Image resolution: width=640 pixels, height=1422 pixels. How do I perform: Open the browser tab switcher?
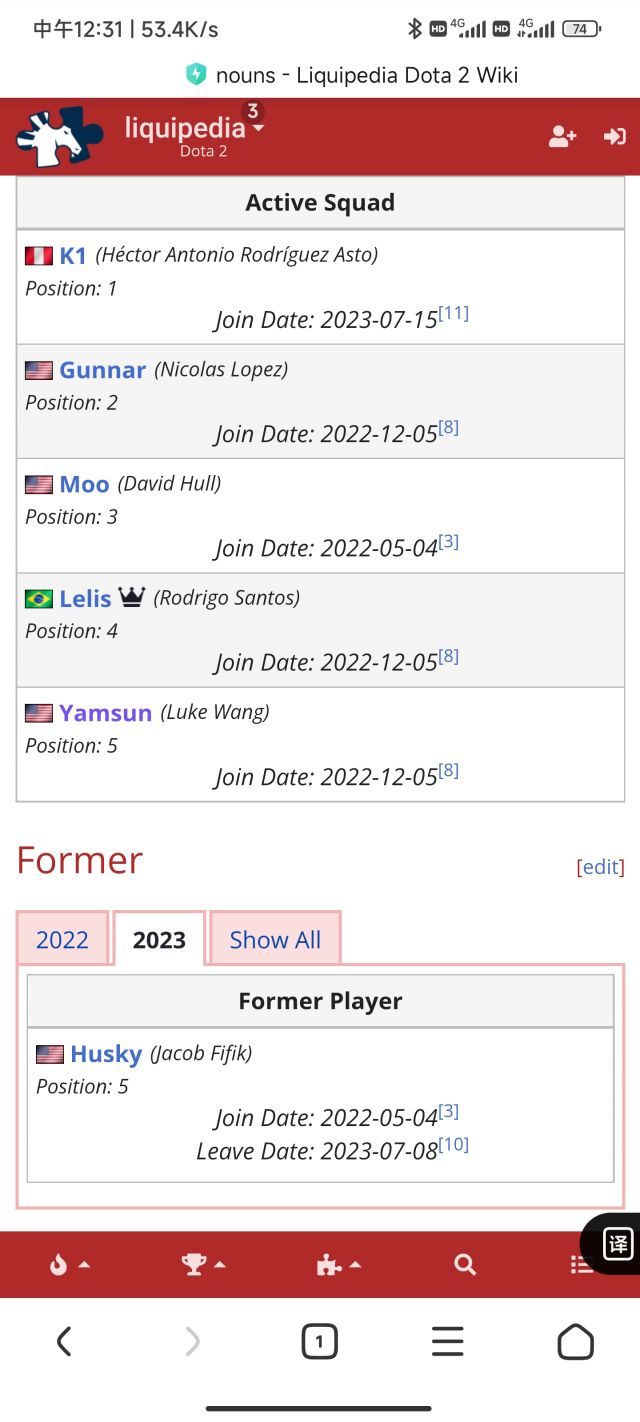(319, 1342)
